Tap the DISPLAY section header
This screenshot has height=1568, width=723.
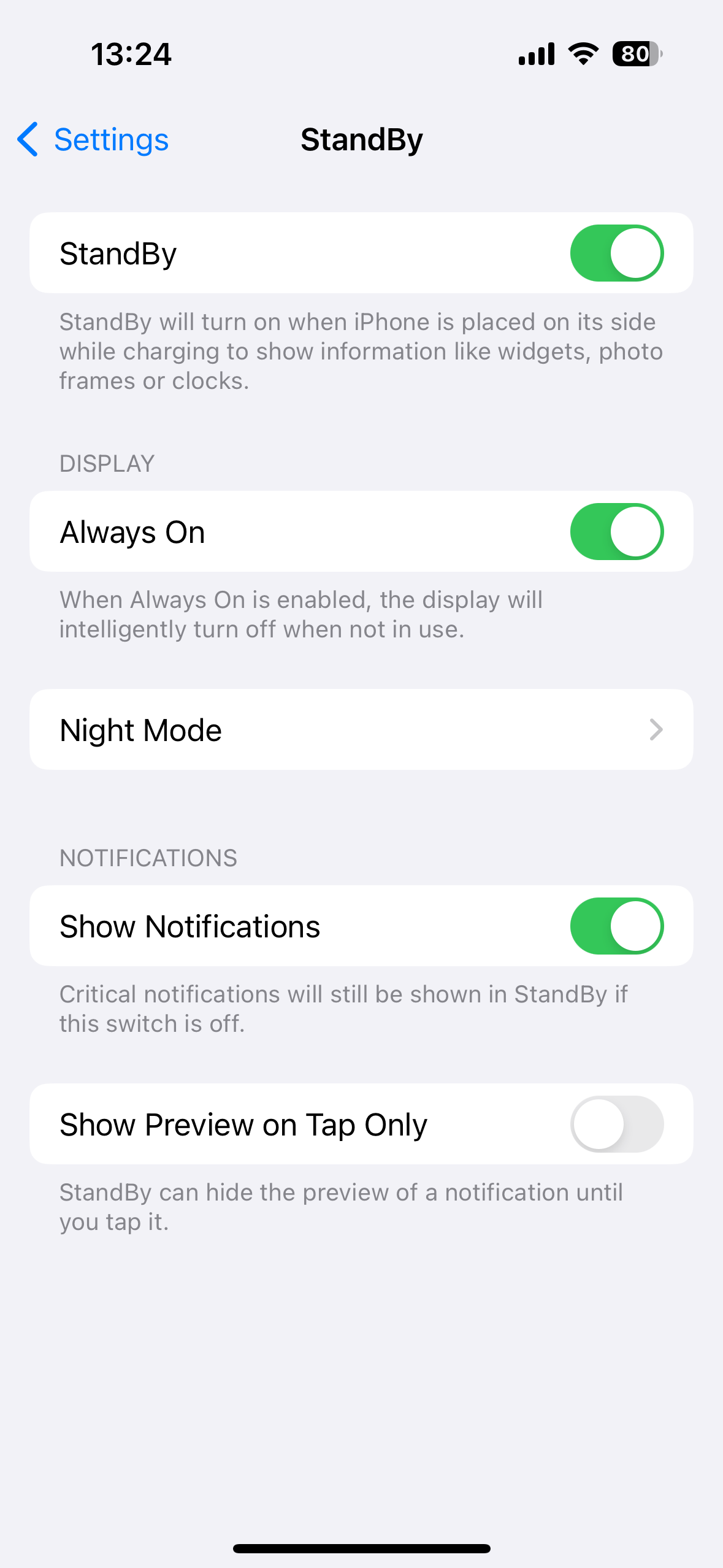(107, 463)
